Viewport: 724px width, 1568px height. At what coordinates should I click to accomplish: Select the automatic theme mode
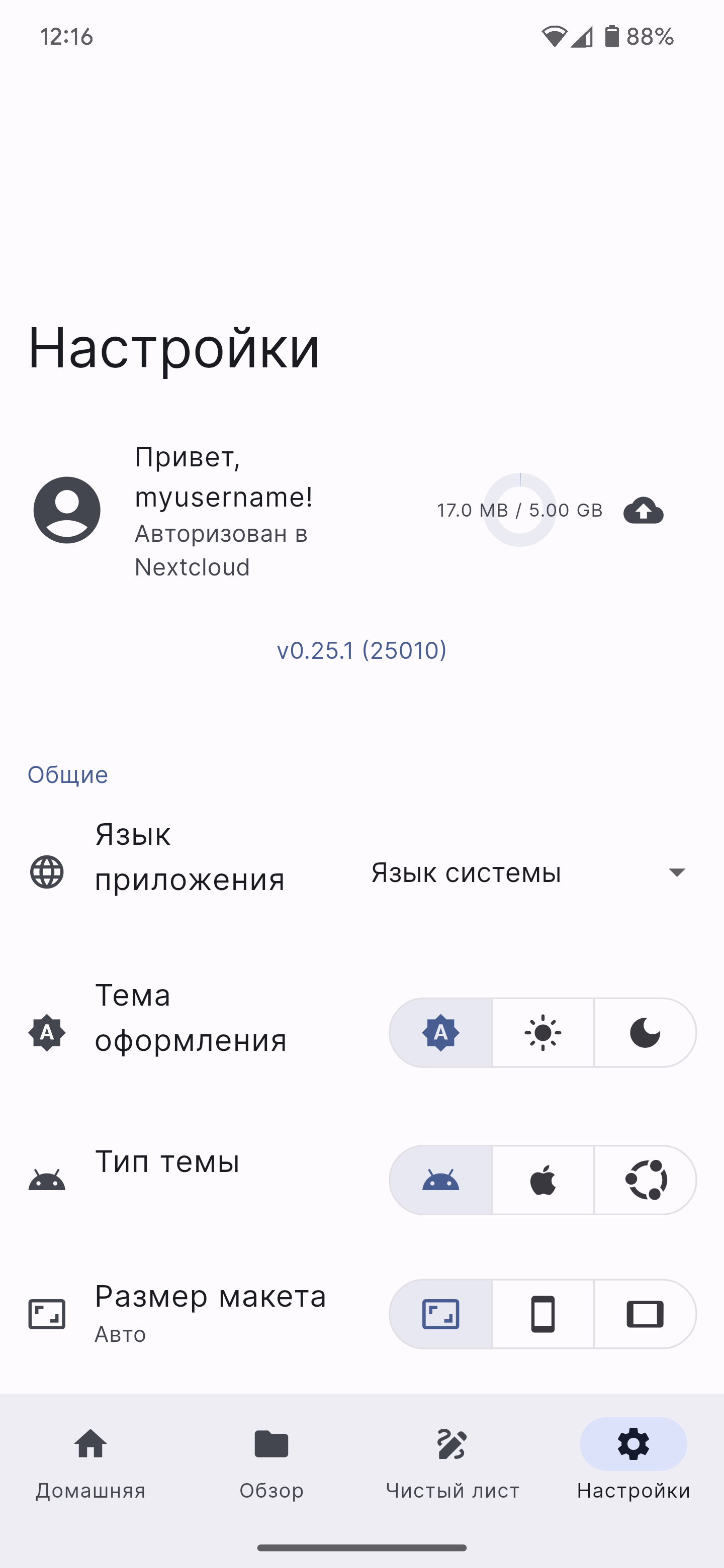coord(441,1032)
